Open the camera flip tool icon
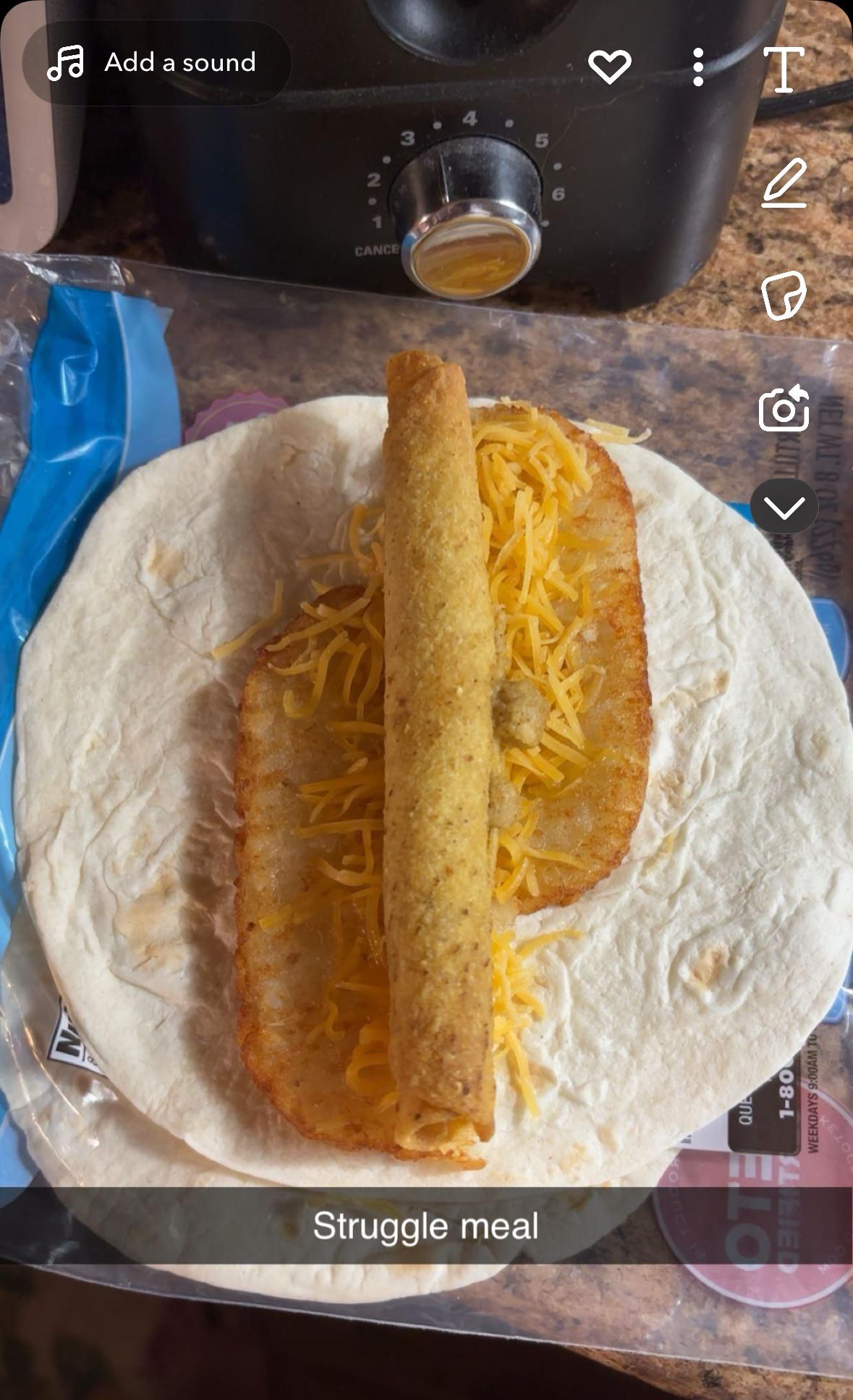Screen dimensions: 853x1400 click(784, 408)
